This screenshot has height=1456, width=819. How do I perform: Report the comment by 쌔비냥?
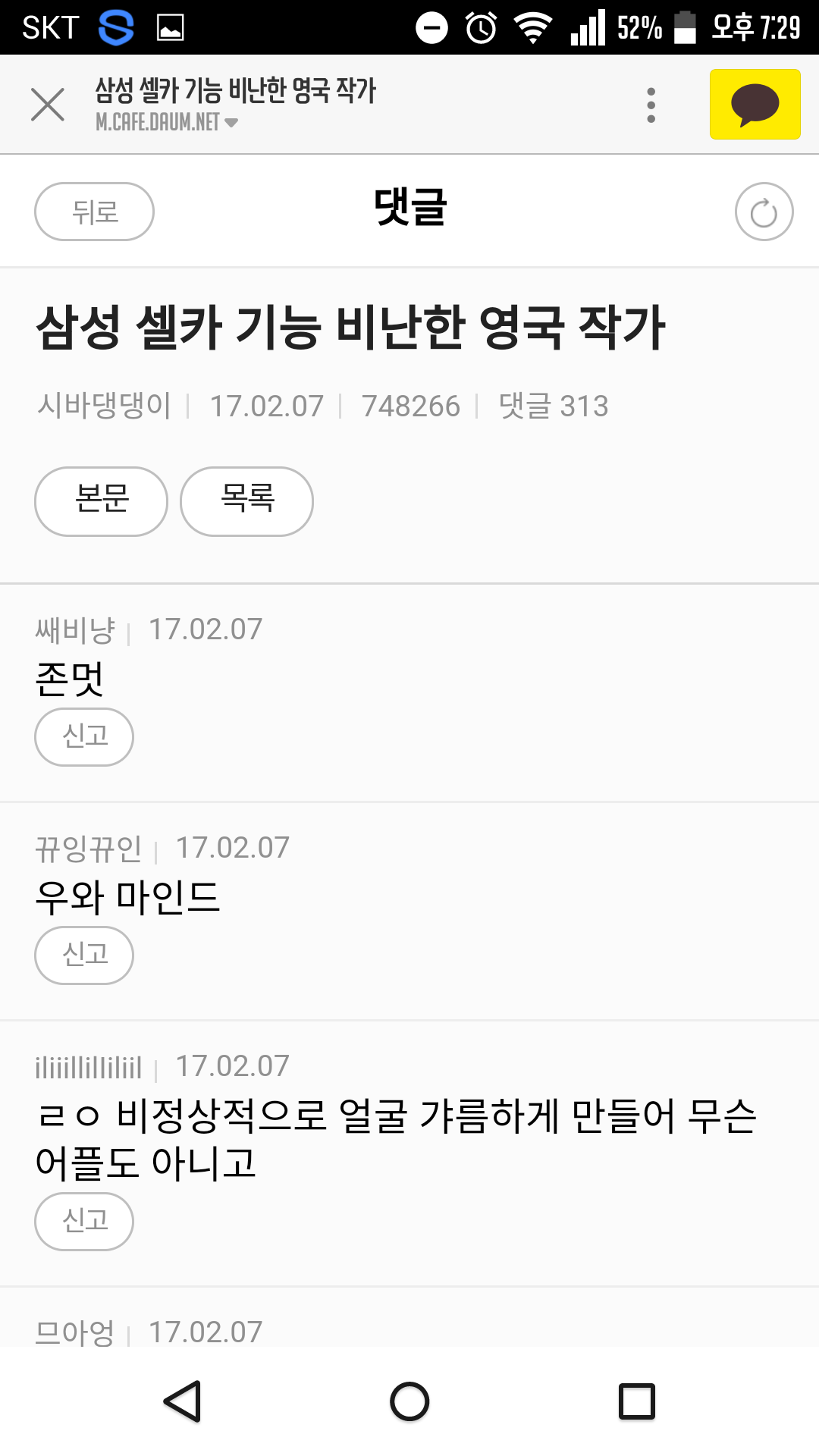pos(84,737)
